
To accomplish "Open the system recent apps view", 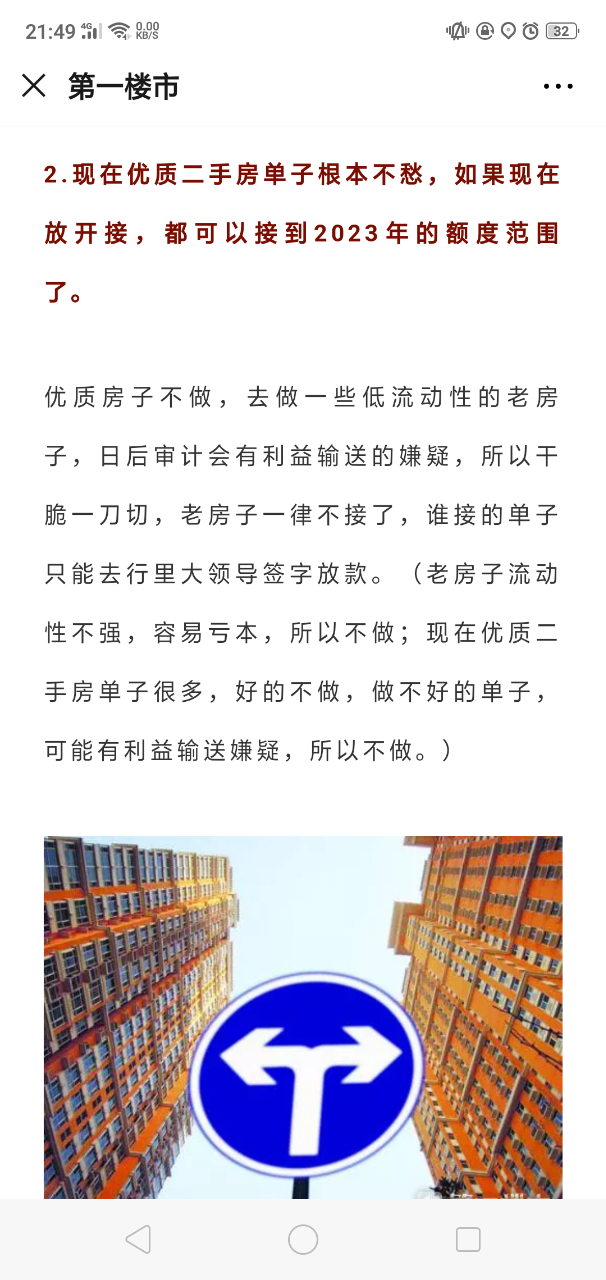I will click(468, 1240).
